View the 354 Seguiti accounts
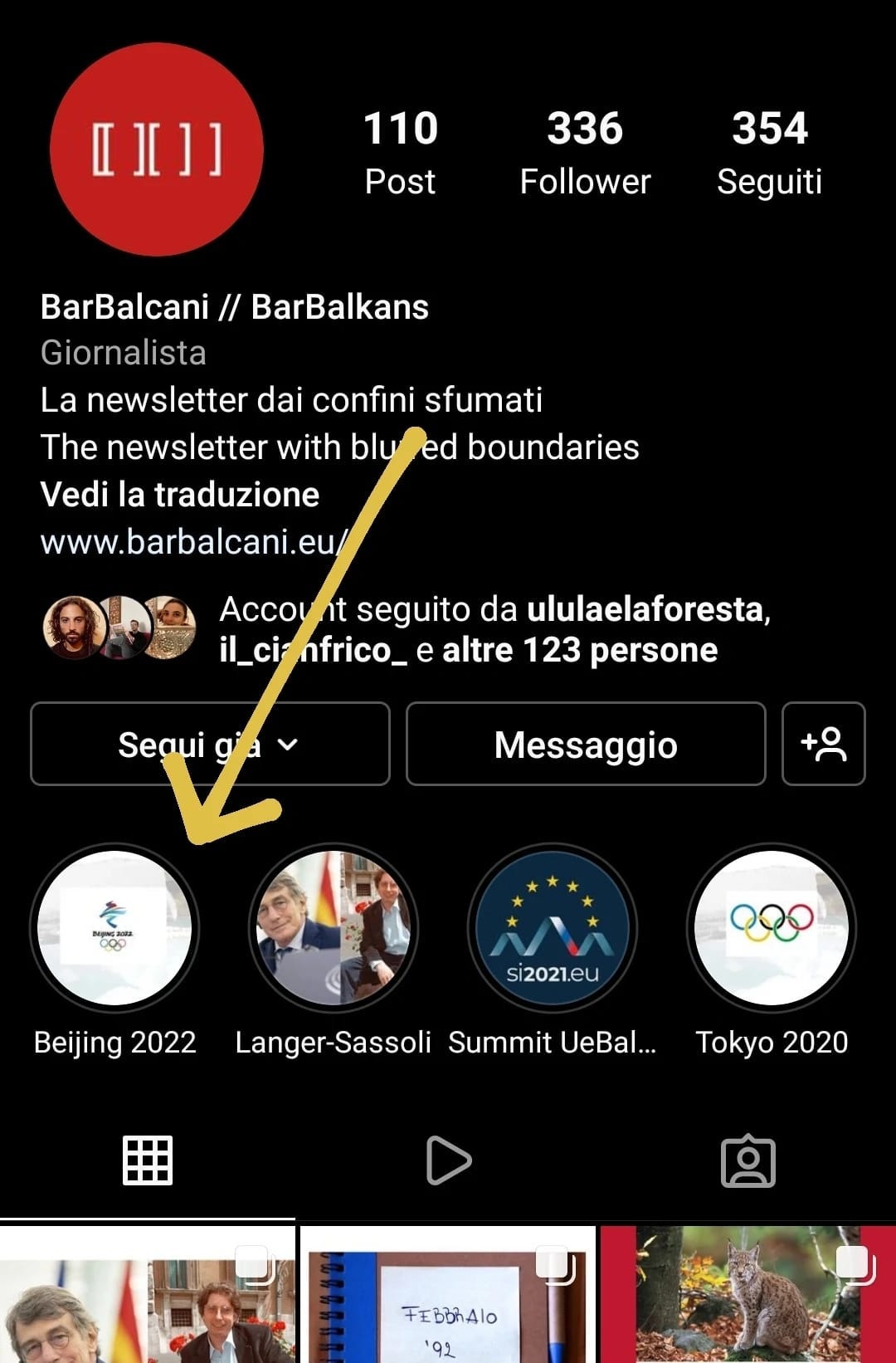Screen dimensions: 896x1363 pyautogui.click(x=769, y=153)
